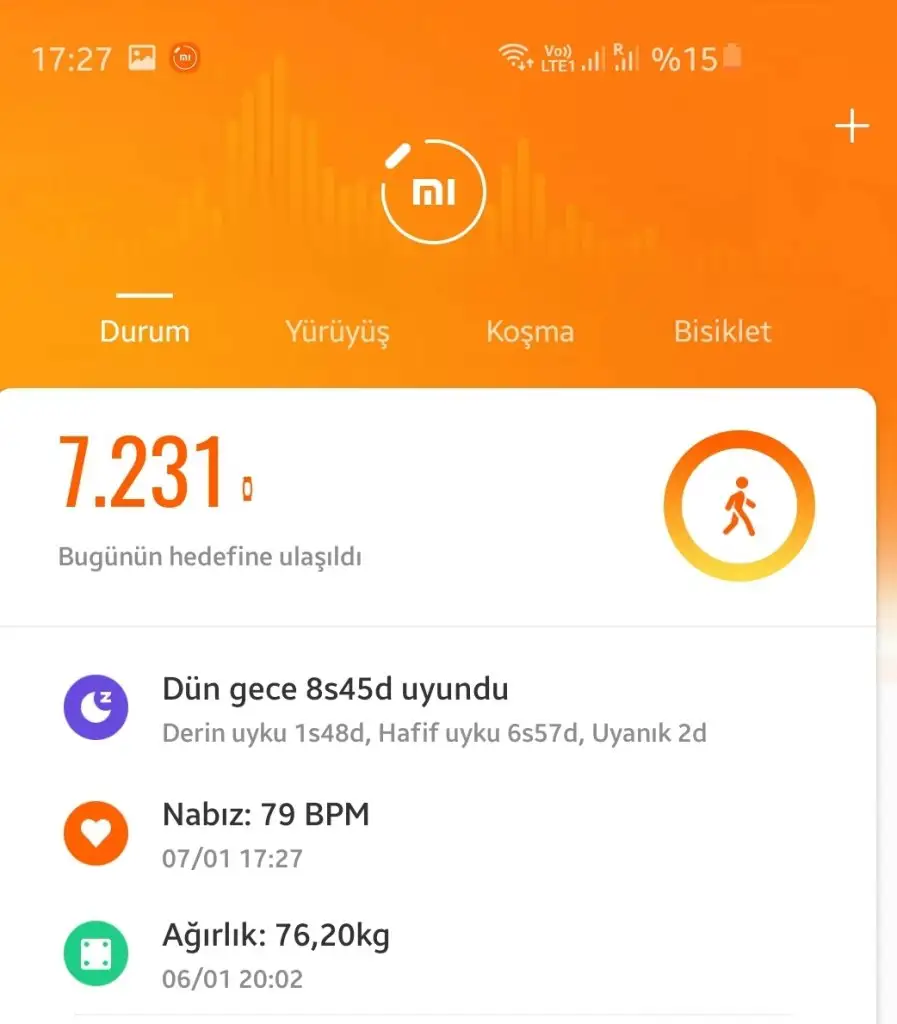Tap the plus icon to add a device
This screenshot has height=1024, width=897.
(x=851, y=127)
